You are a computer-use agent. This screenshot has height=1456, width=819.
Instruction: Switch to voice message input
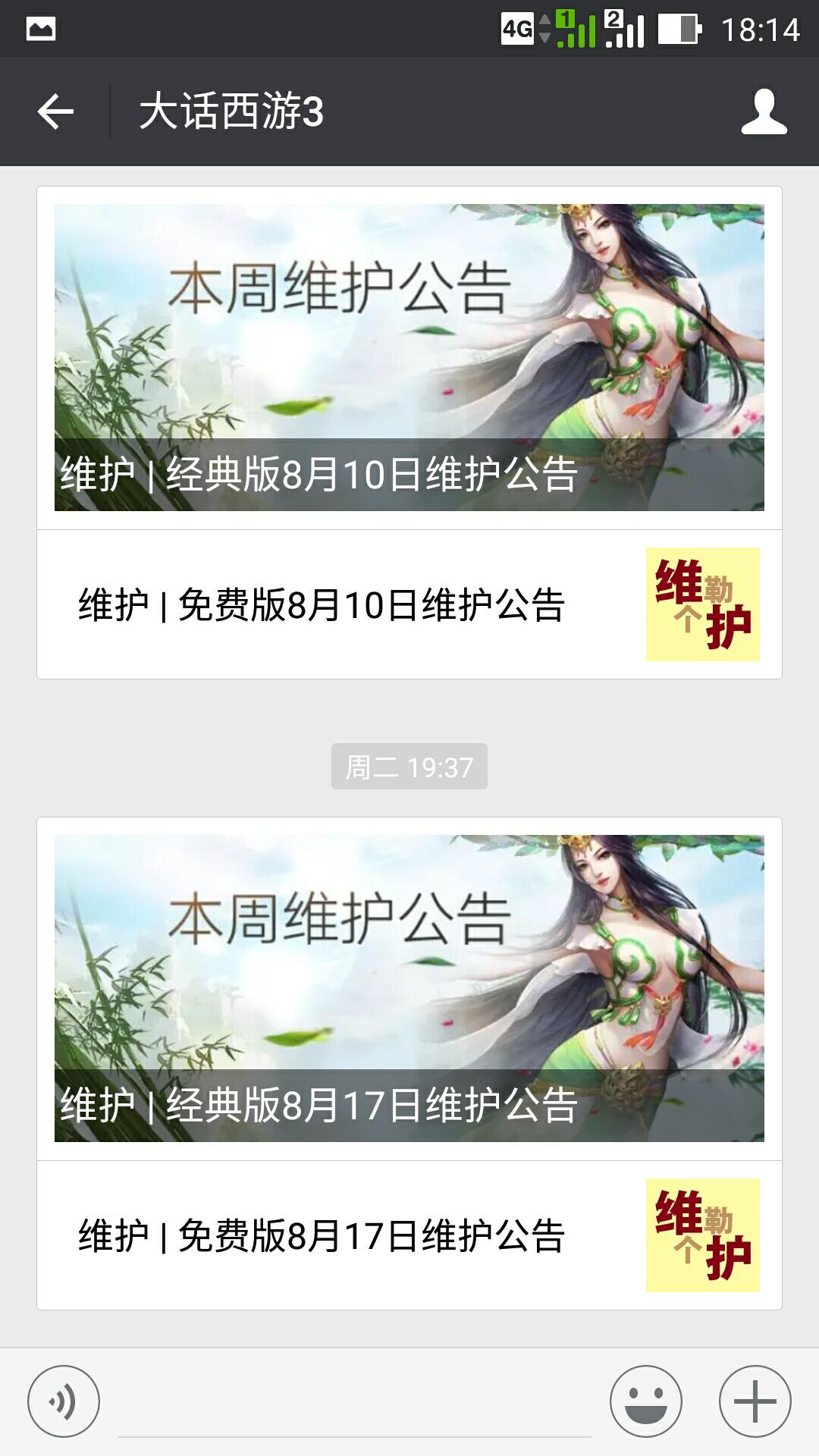[x=64, y=1401]
